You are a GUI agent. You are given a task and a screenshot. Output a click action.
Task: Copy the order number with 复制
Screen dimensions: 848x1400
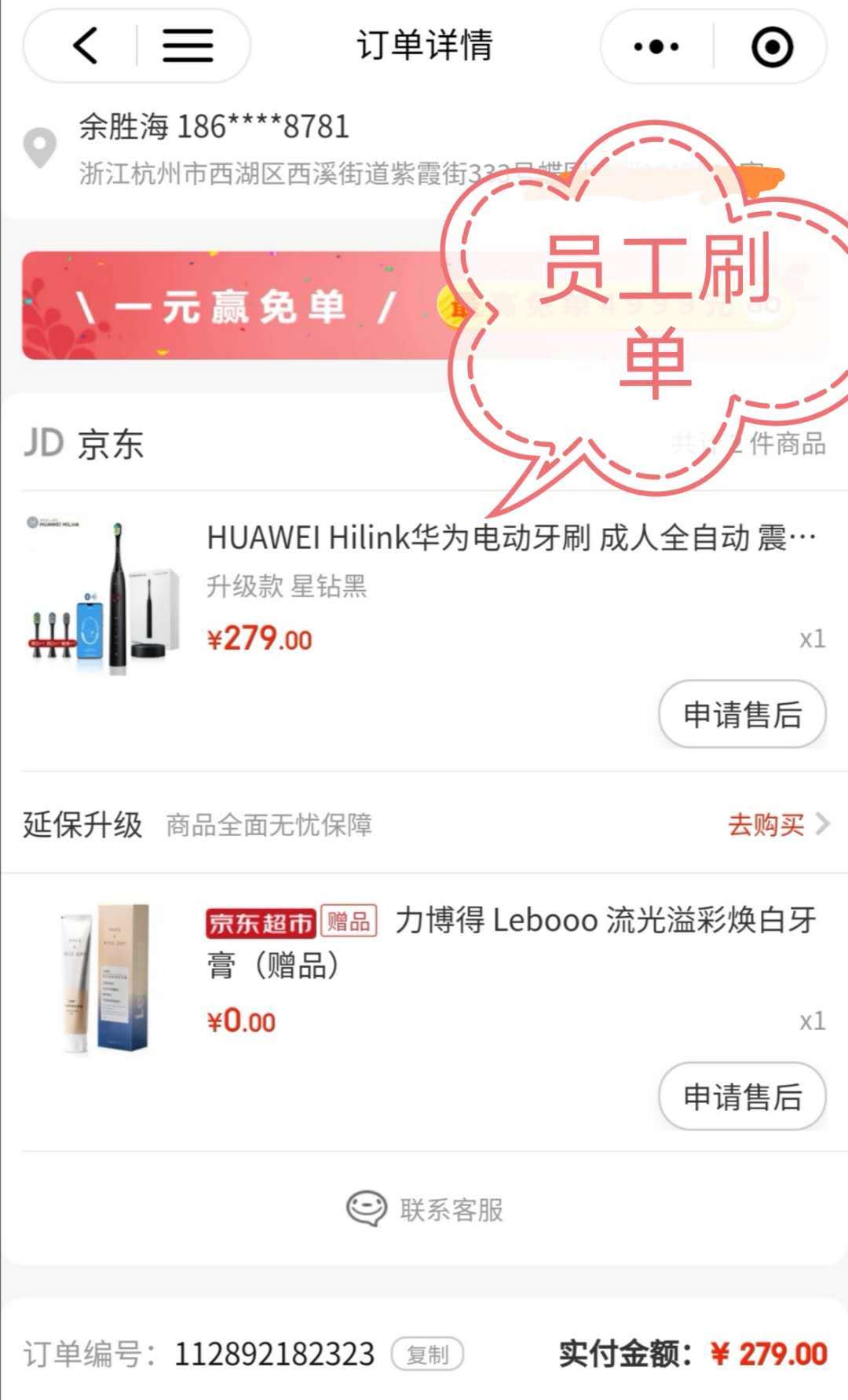pyautogui.click(x=427, y=1354)
